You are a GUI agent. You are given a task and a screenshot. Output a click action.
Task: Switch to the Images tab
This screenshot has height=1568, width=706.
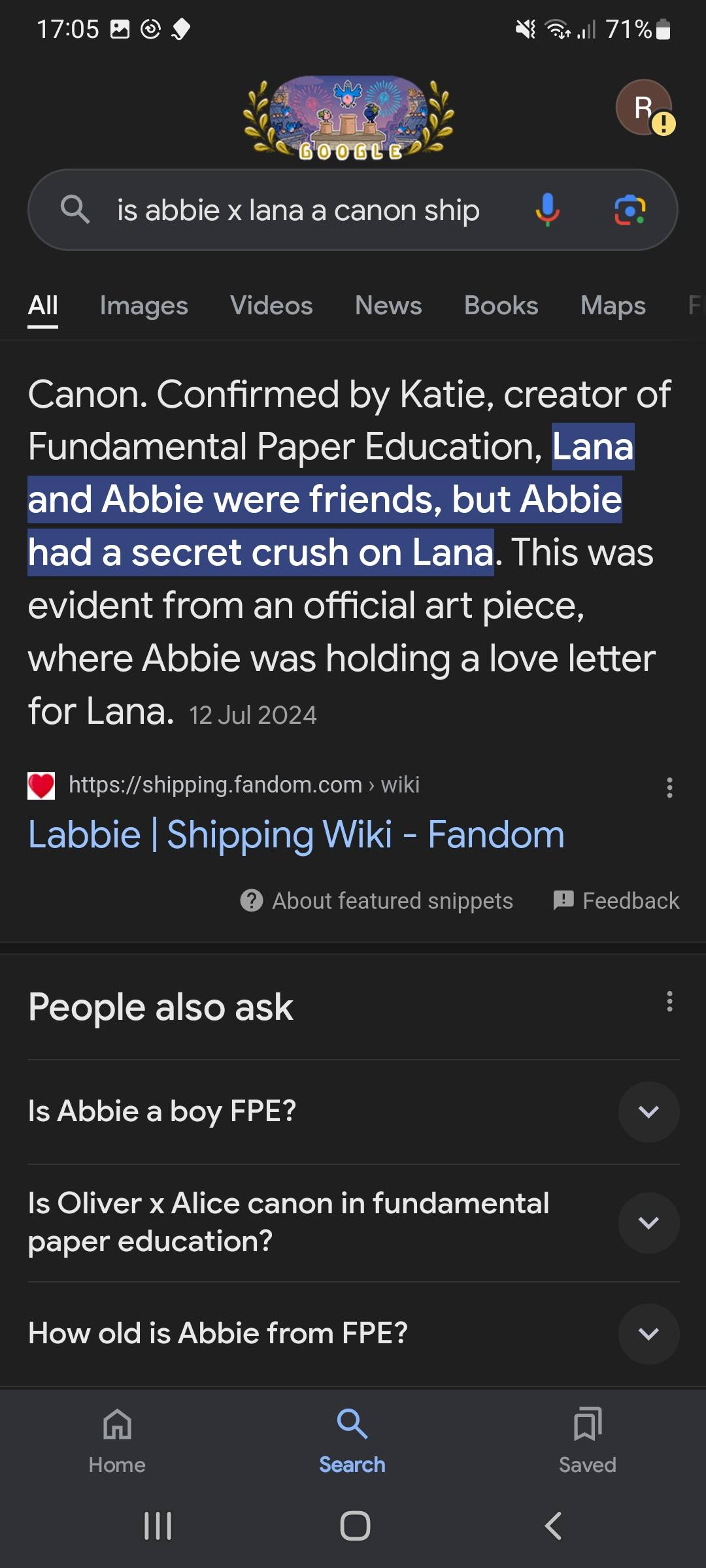144,306
